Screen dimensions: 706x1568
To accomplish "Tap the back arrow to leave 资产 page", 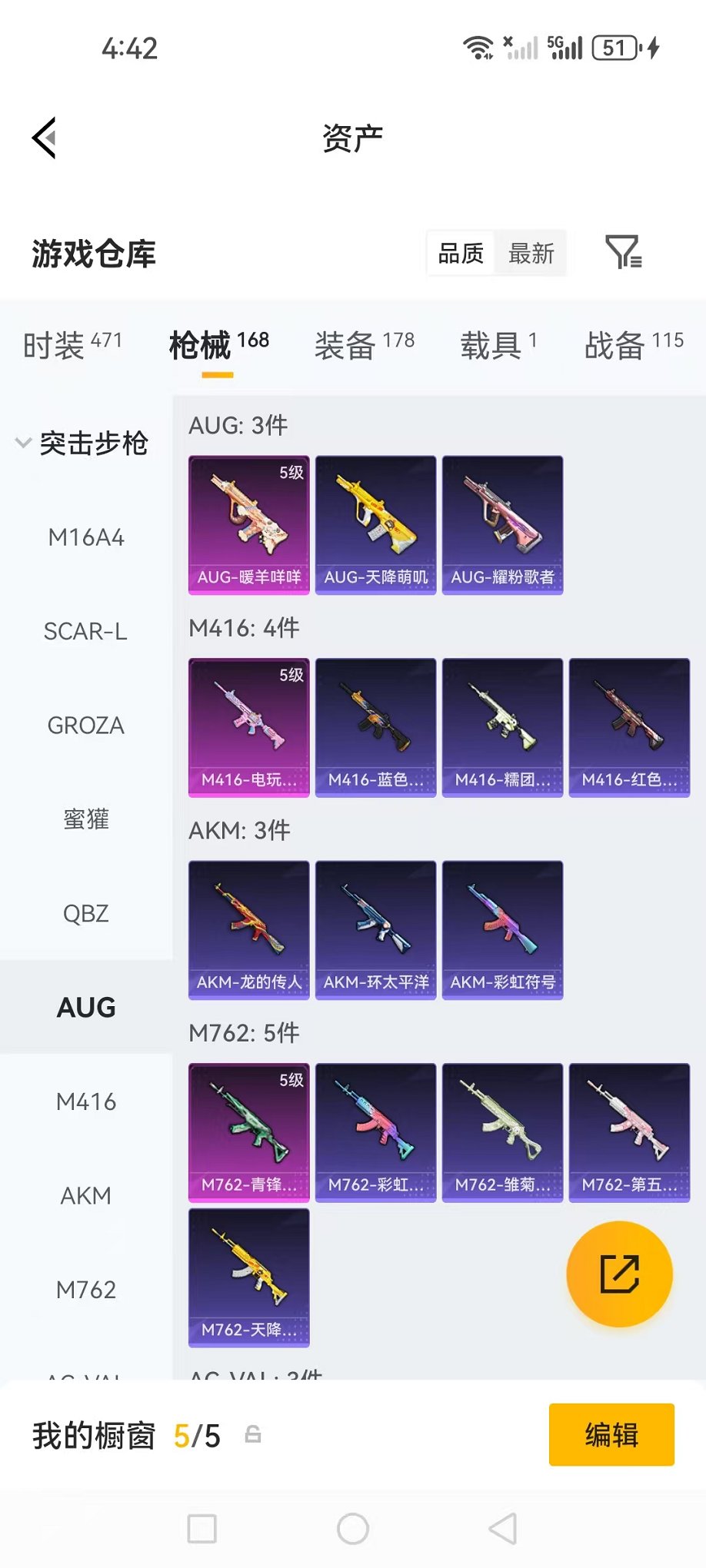I will point(44,137).
